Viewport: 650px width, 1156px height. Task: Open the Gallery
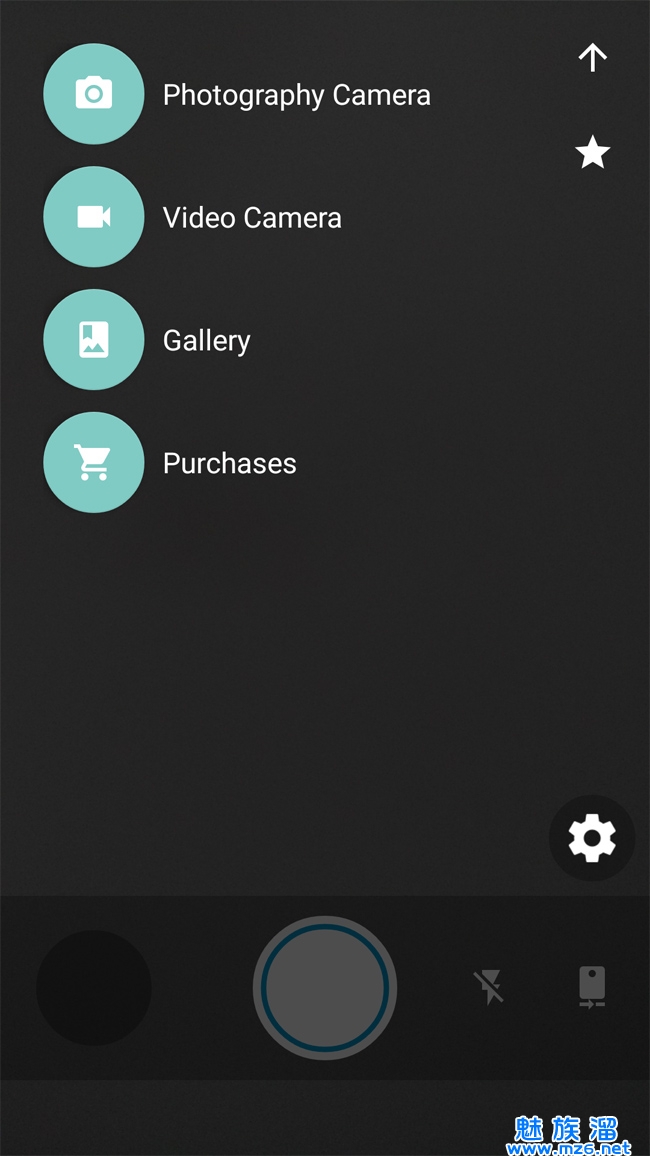click(x=94, y=340)
